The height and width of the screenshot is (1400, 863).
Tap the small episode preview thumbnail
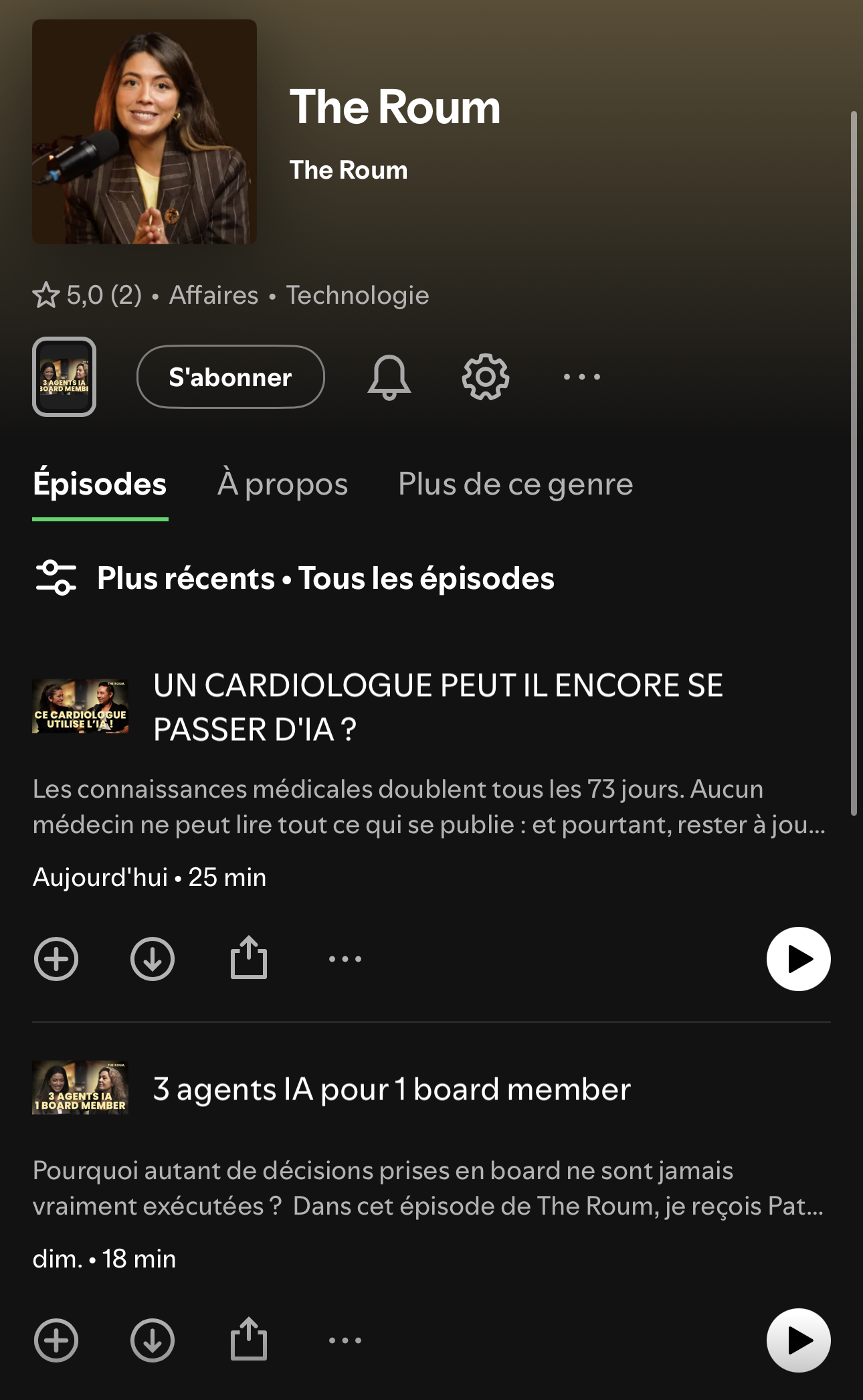tap(64, 377)
